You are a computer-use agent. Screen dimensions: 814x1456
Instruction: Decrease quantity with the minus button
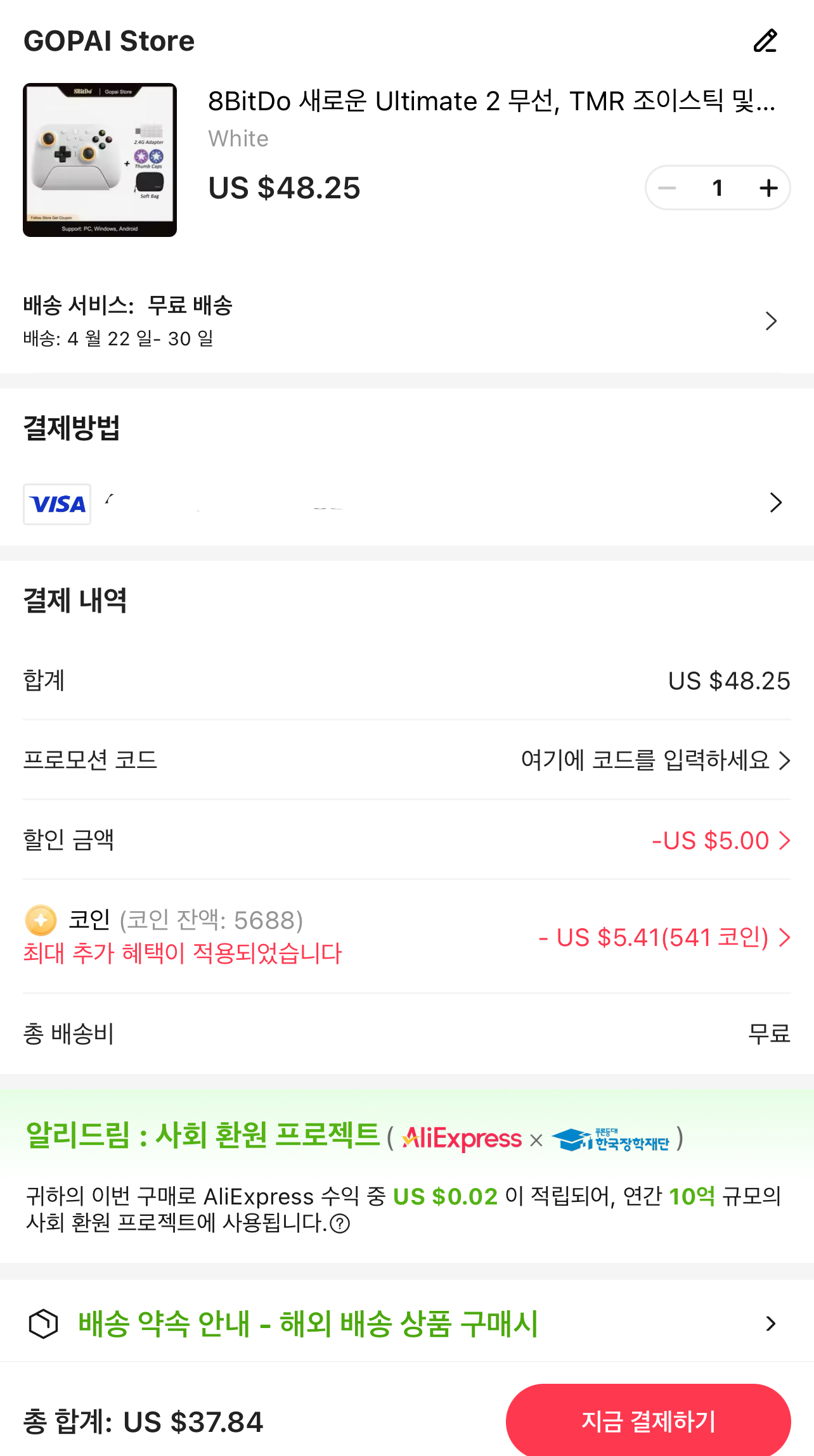click(x=667, y=187)
